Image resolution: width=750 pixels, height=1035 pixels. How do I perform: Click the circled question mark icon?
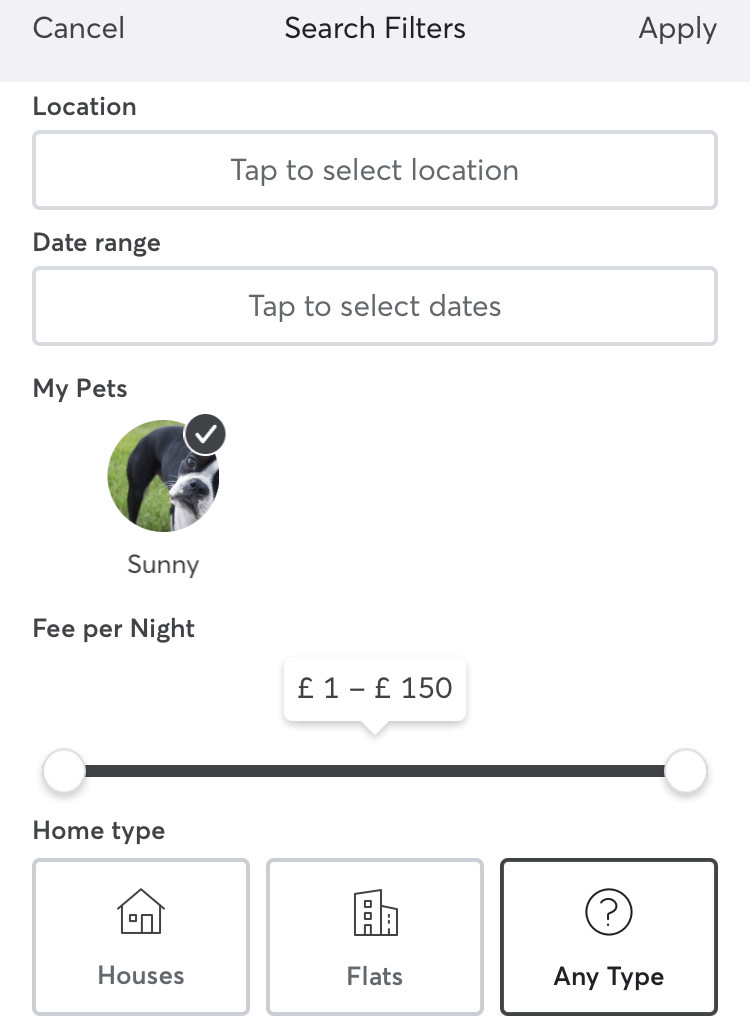pyautogui.click(x=608, y=910)
